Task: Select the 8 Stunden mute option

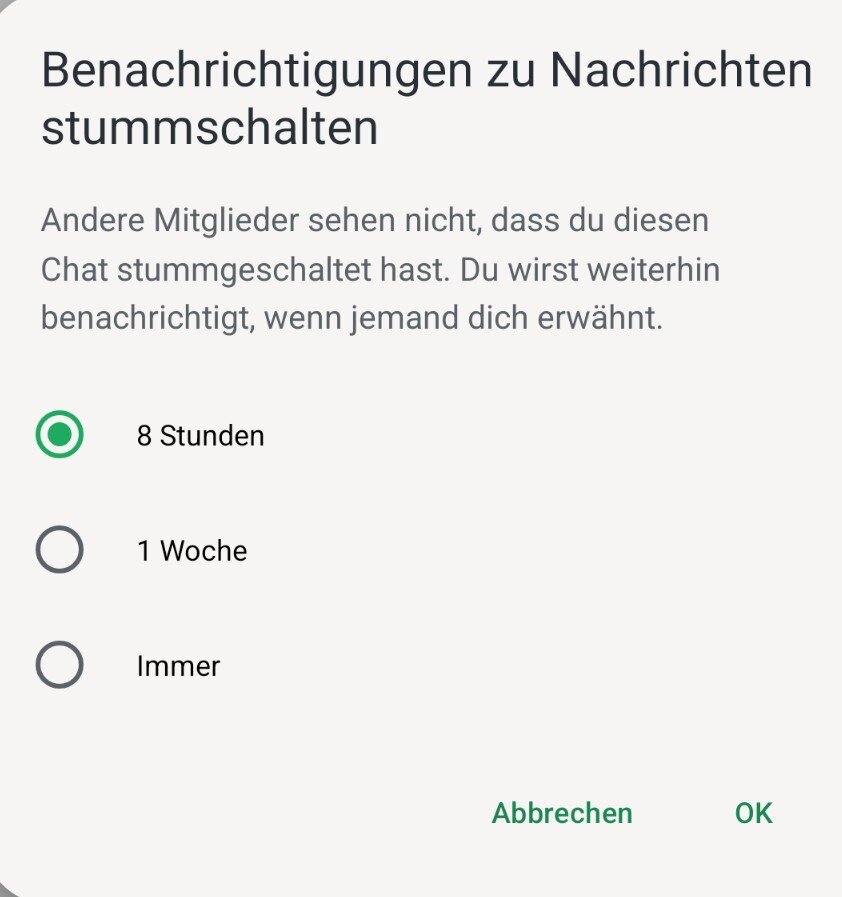Action: click(60, 436)
